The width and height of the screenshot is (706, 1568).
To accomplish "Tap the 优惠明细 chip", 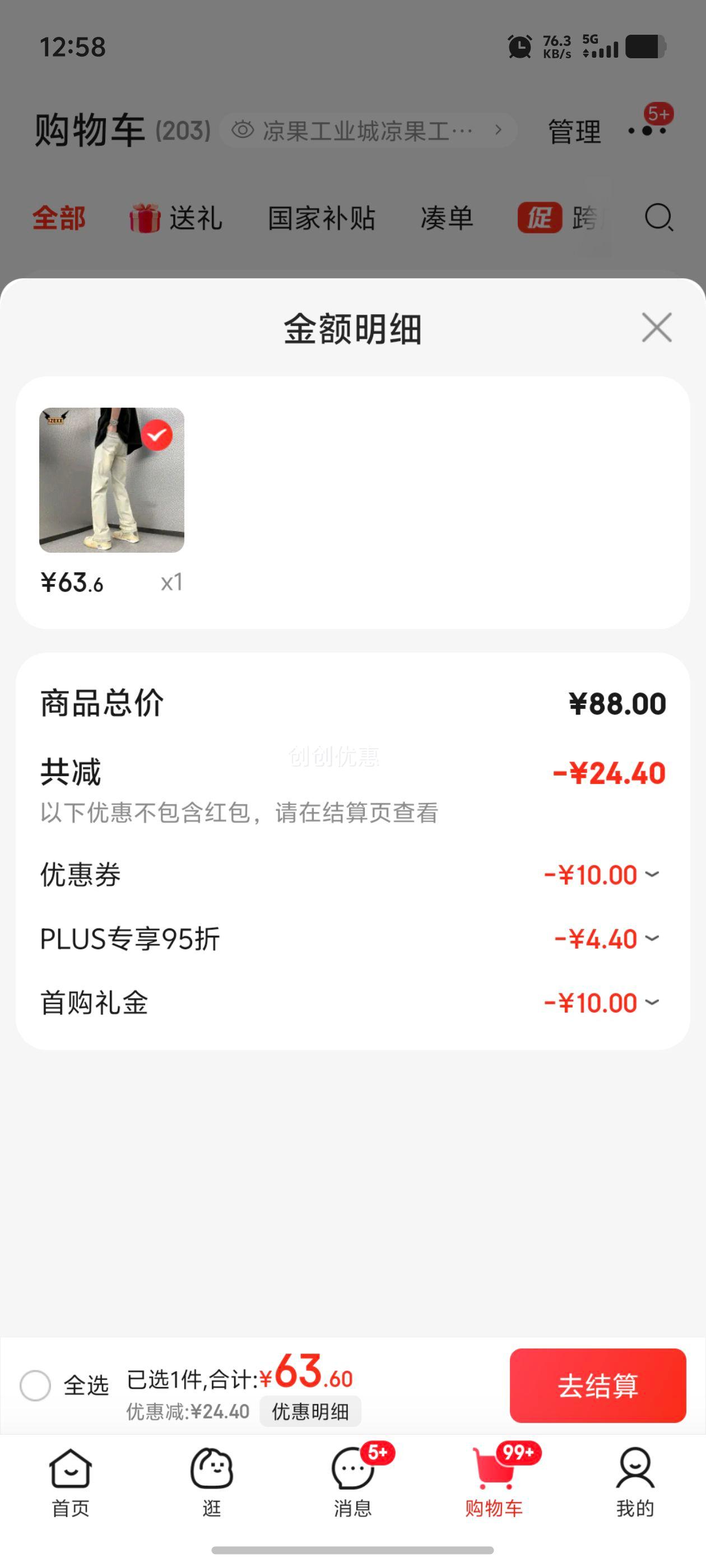I will pos(310,1411).
